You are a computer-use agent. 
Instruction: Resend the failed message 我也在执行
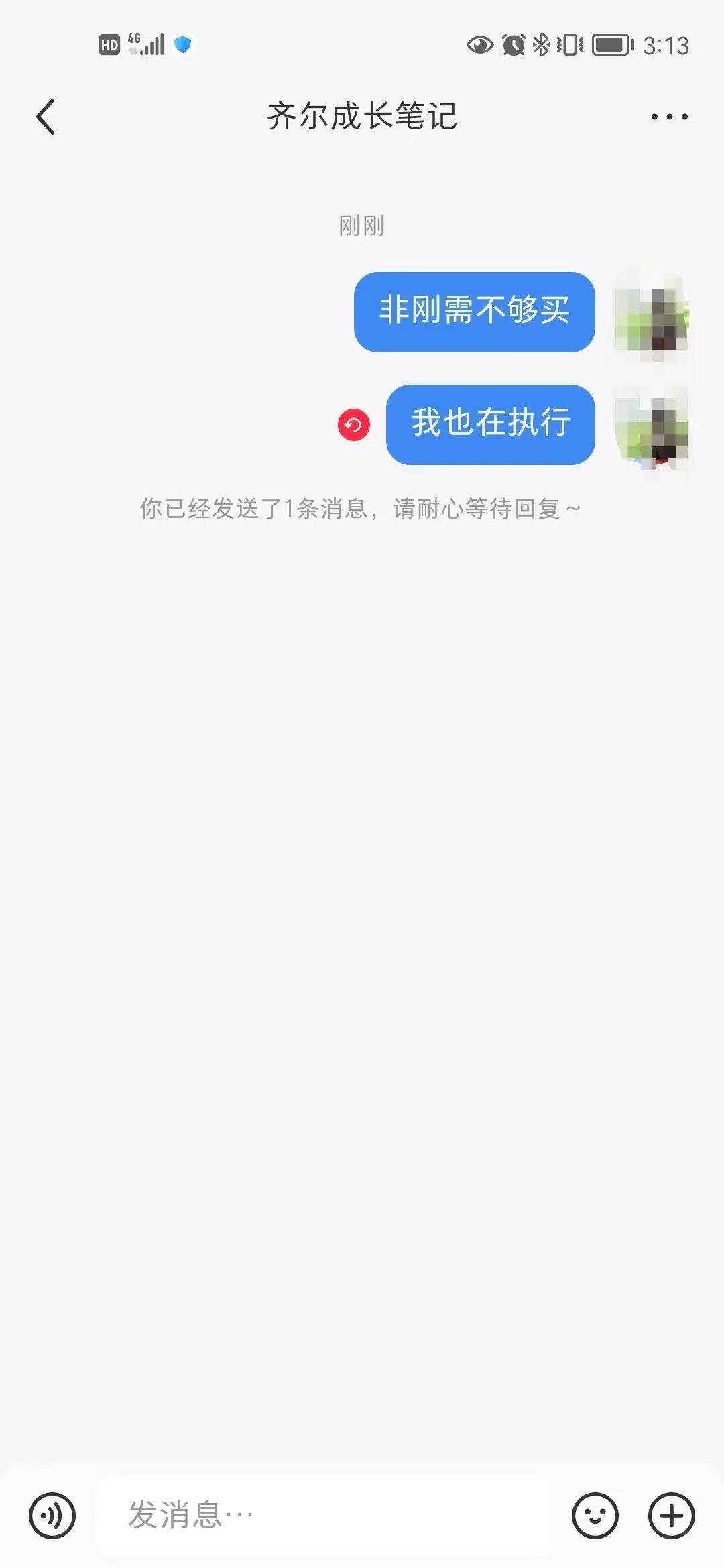point(354,425)
